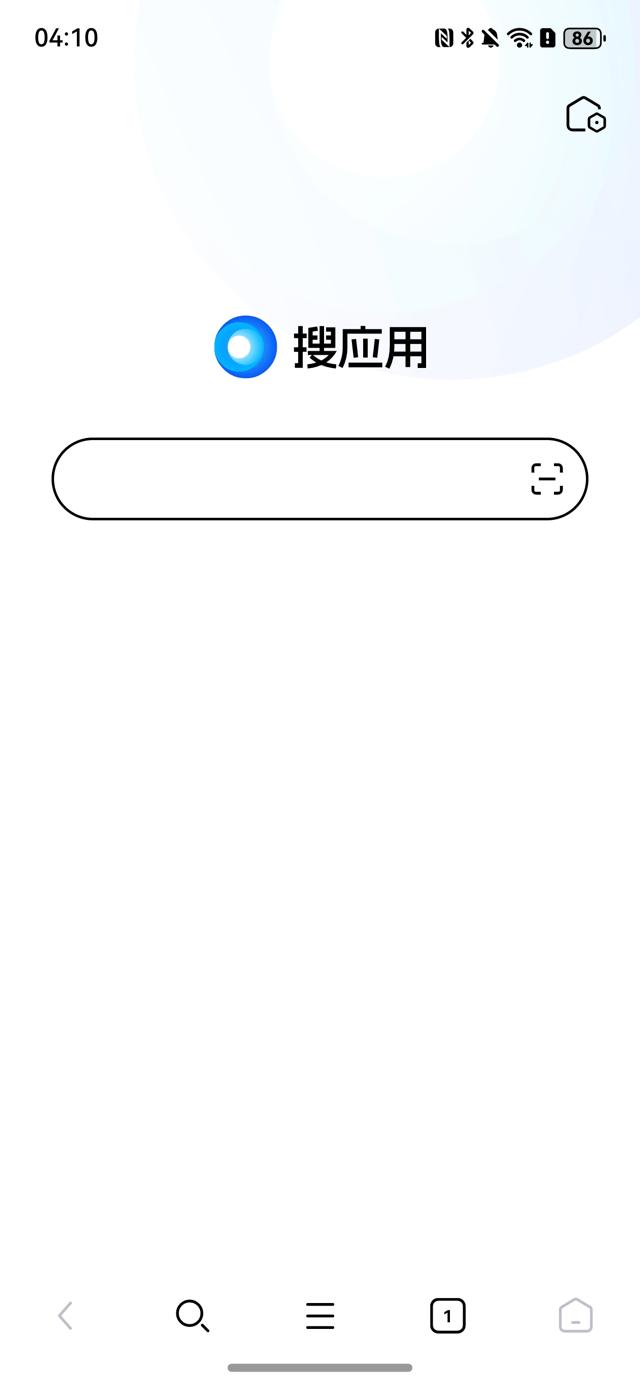Tap the home icon in the bottom toolbar

[575, 1316]
